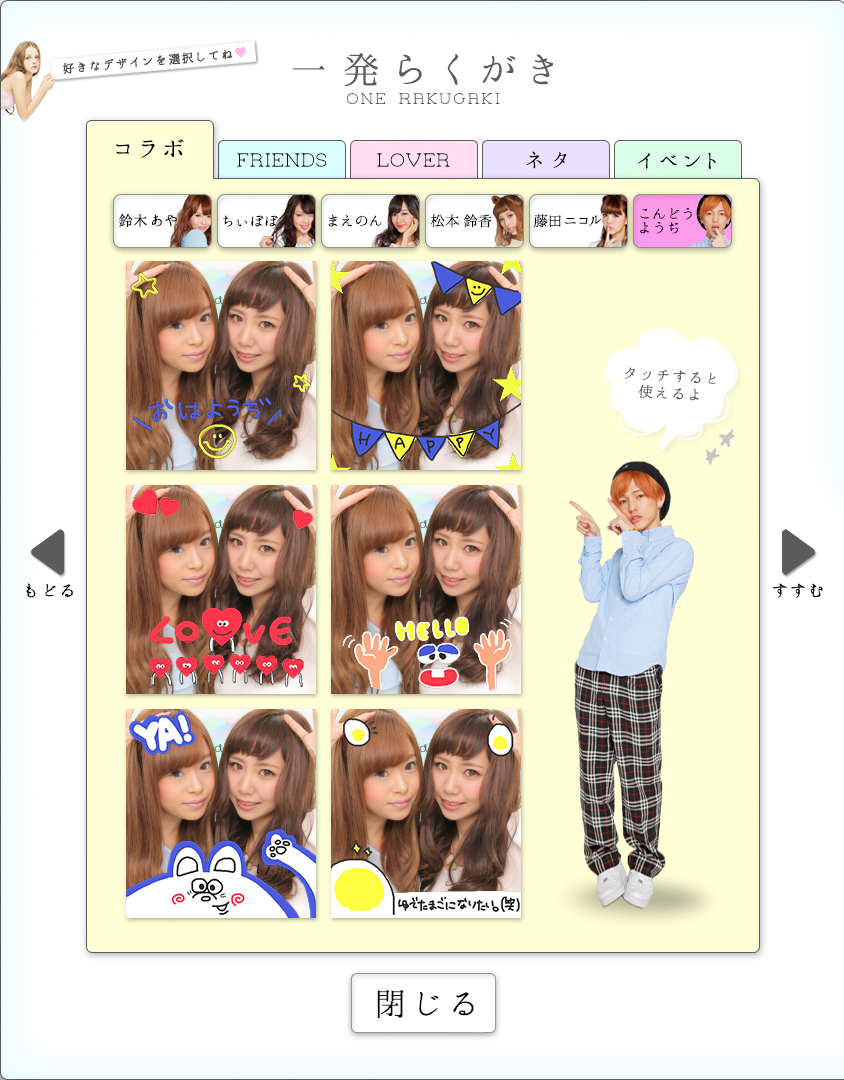Switch to the イベント tab

[677, 160]
